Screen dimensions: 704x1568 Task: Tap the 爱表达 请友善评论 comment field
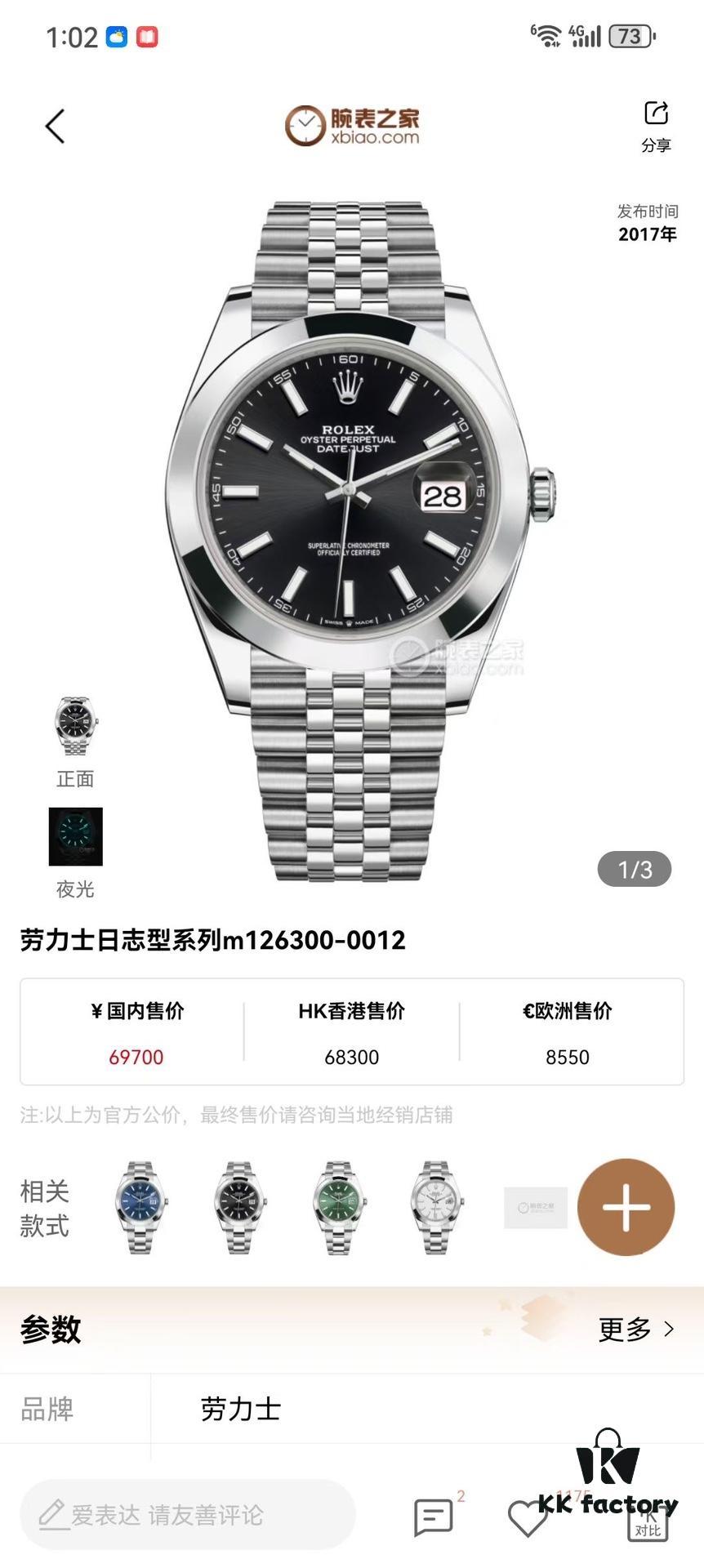tap(188, 1515)
